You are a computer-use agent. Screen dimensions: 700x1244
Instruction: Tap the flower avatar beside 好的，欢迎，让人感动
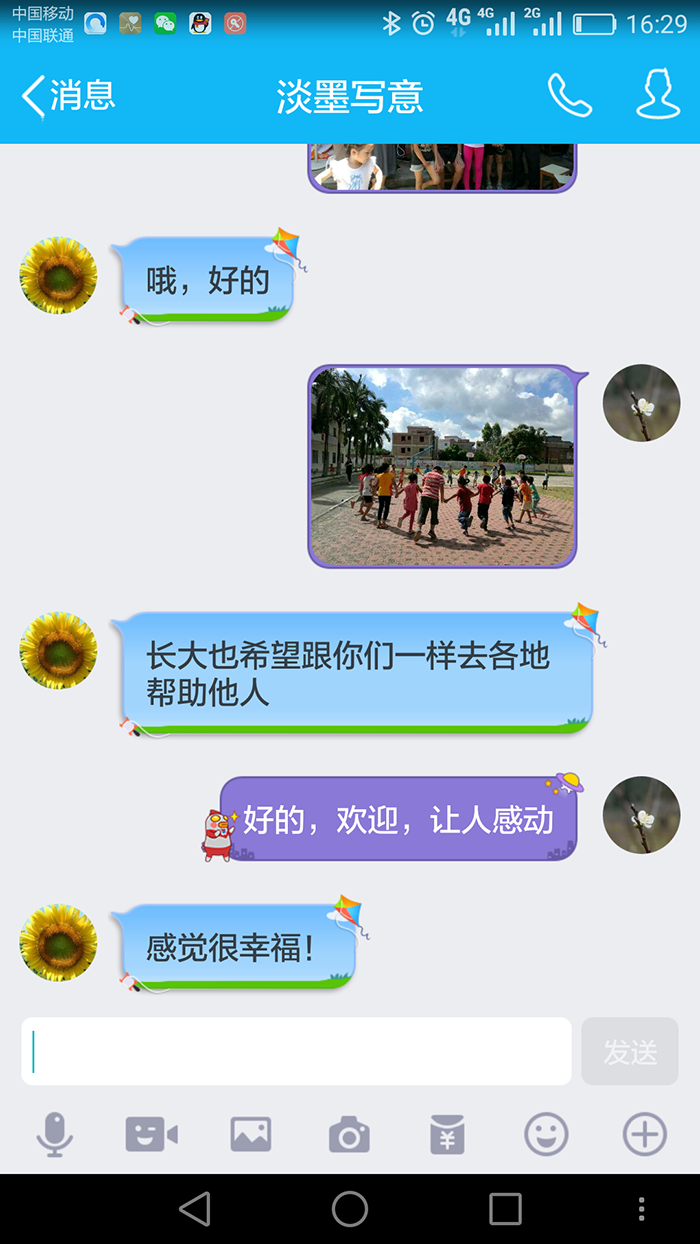click(x=641, y=814)
